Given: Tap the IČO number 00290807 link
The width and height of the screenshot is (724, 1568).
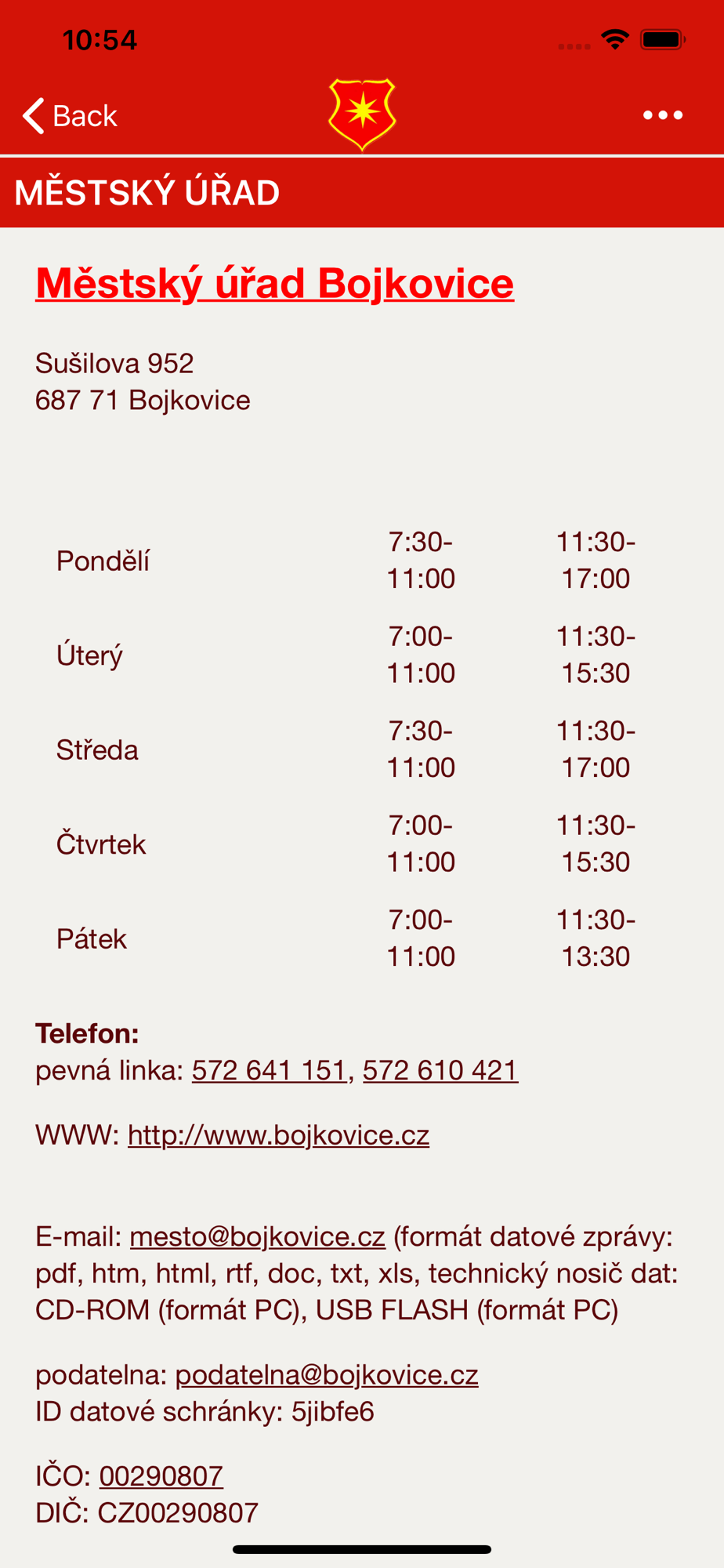Looking at the screenshot, I should point(161,1475).
